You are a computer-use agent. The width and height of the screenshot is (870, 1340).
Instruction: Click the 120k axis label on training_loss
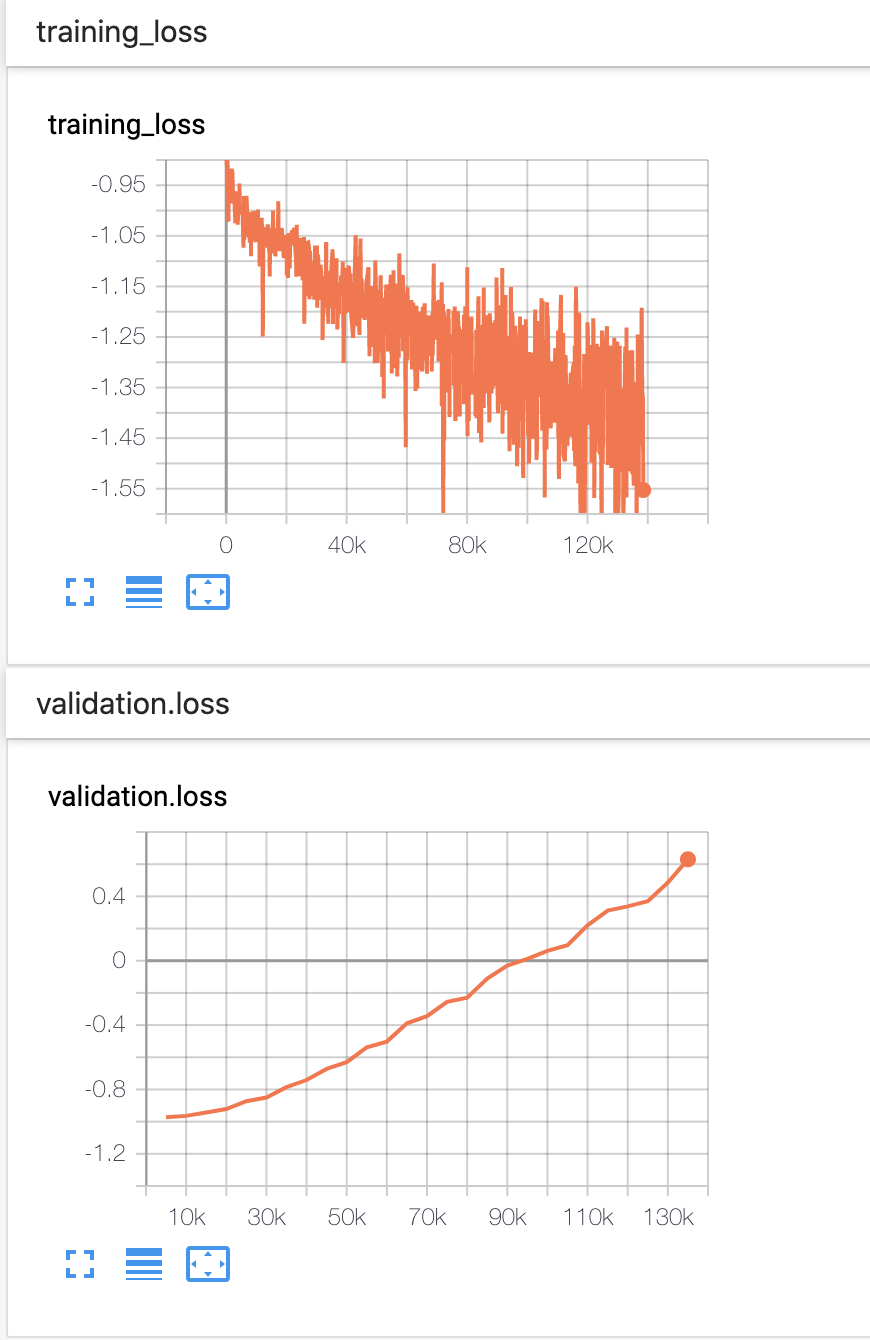[589, 545]
